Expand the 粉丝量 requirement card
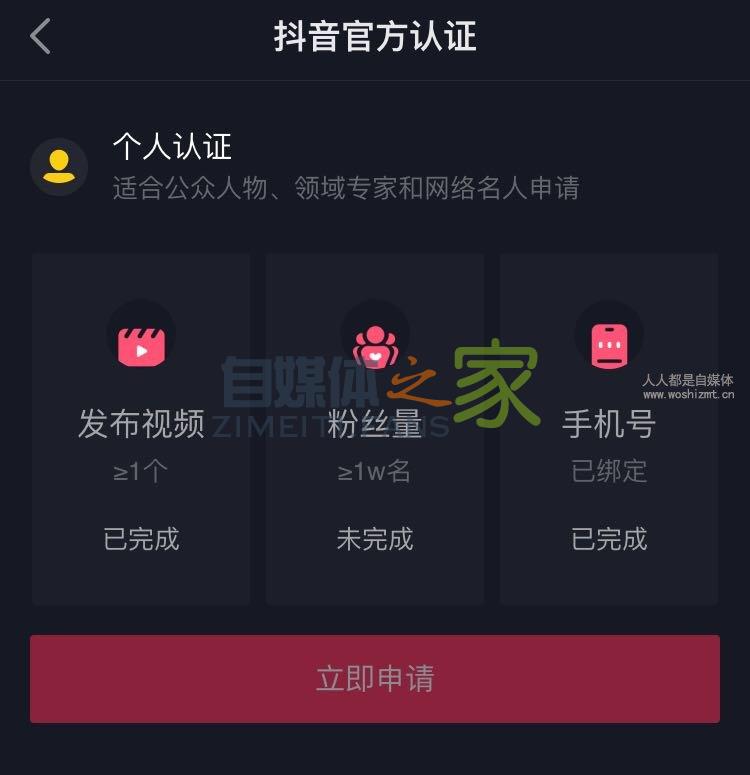 pyautogui.click(x=374, y=430)
